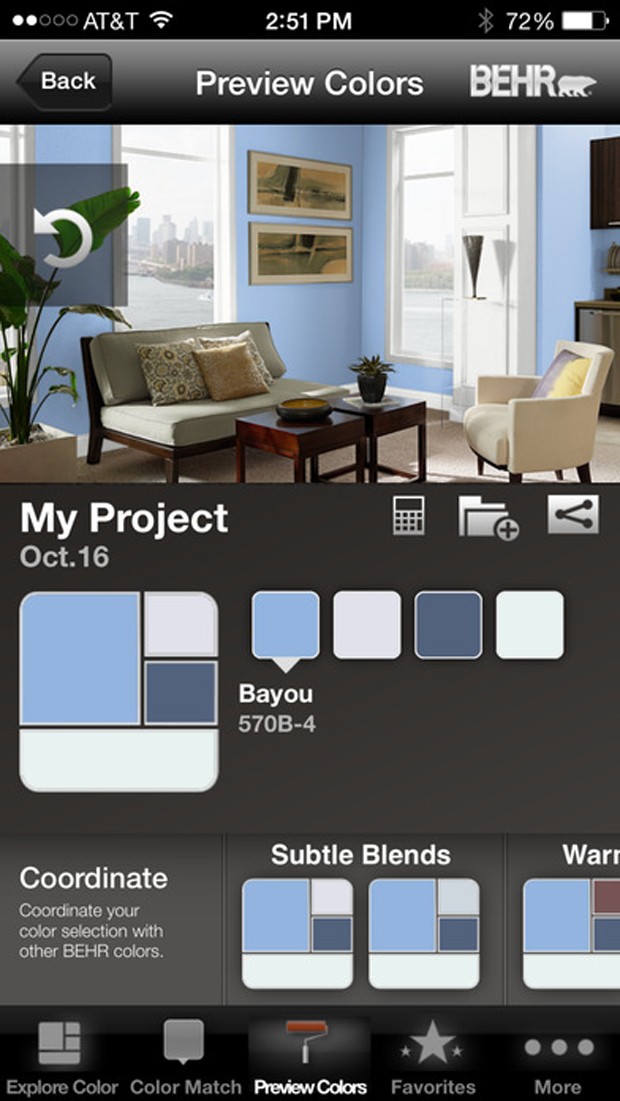620x1101 pixels.
Task: Open the paint calculator
Action: [x=408, y=516]
